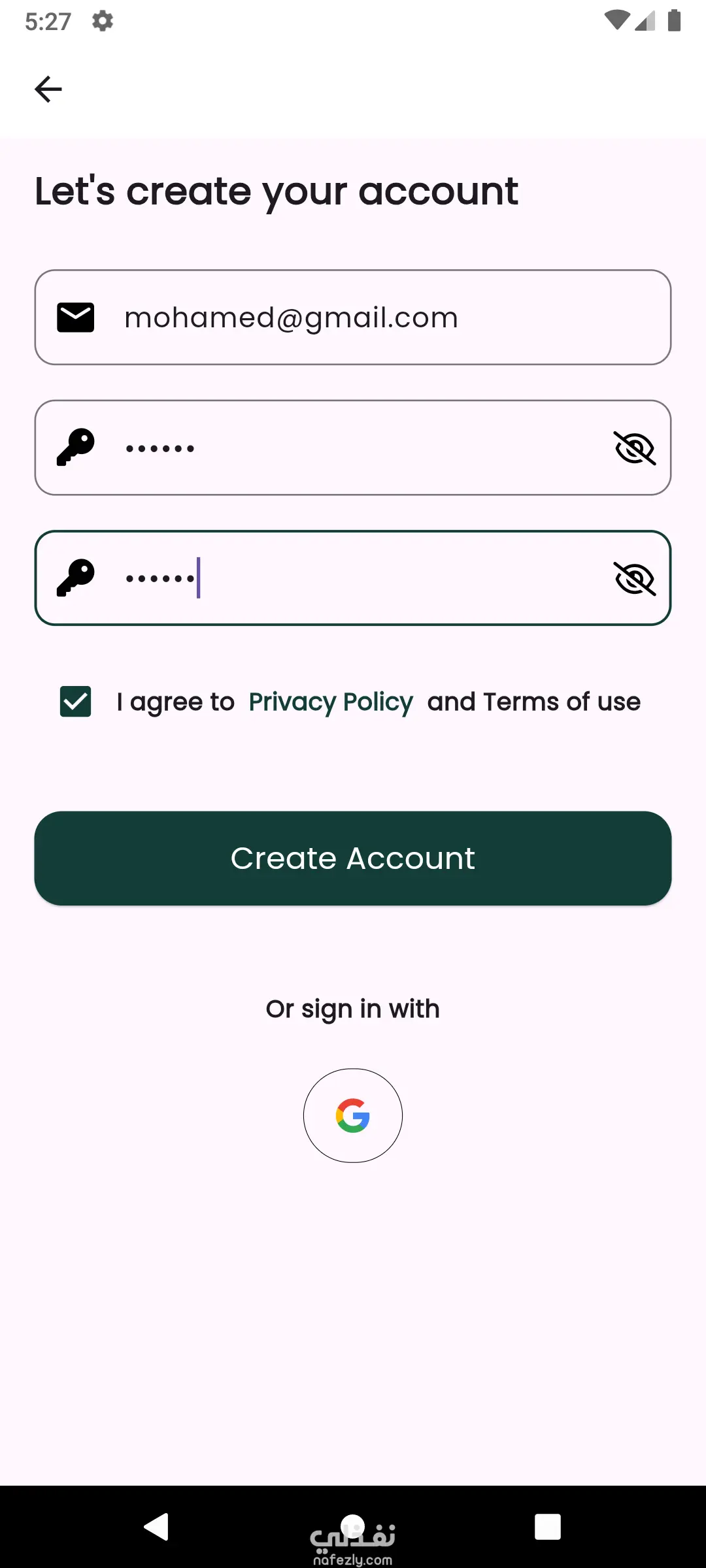Show the first password's hidden characters
The image size is (706, 1568).
[x=634, y=448]
